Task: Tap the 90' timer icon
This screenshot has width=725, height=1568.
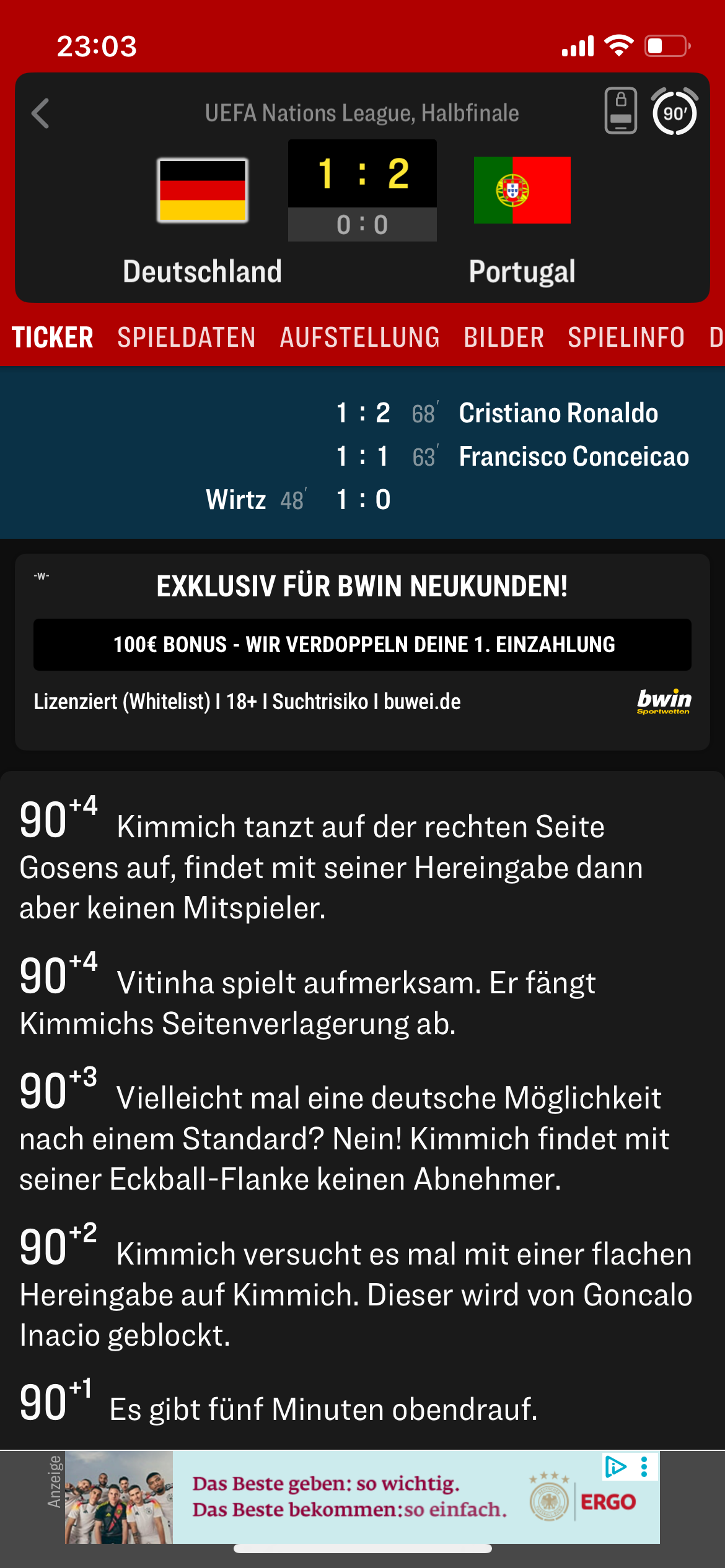Action: (x=674, y=112)
